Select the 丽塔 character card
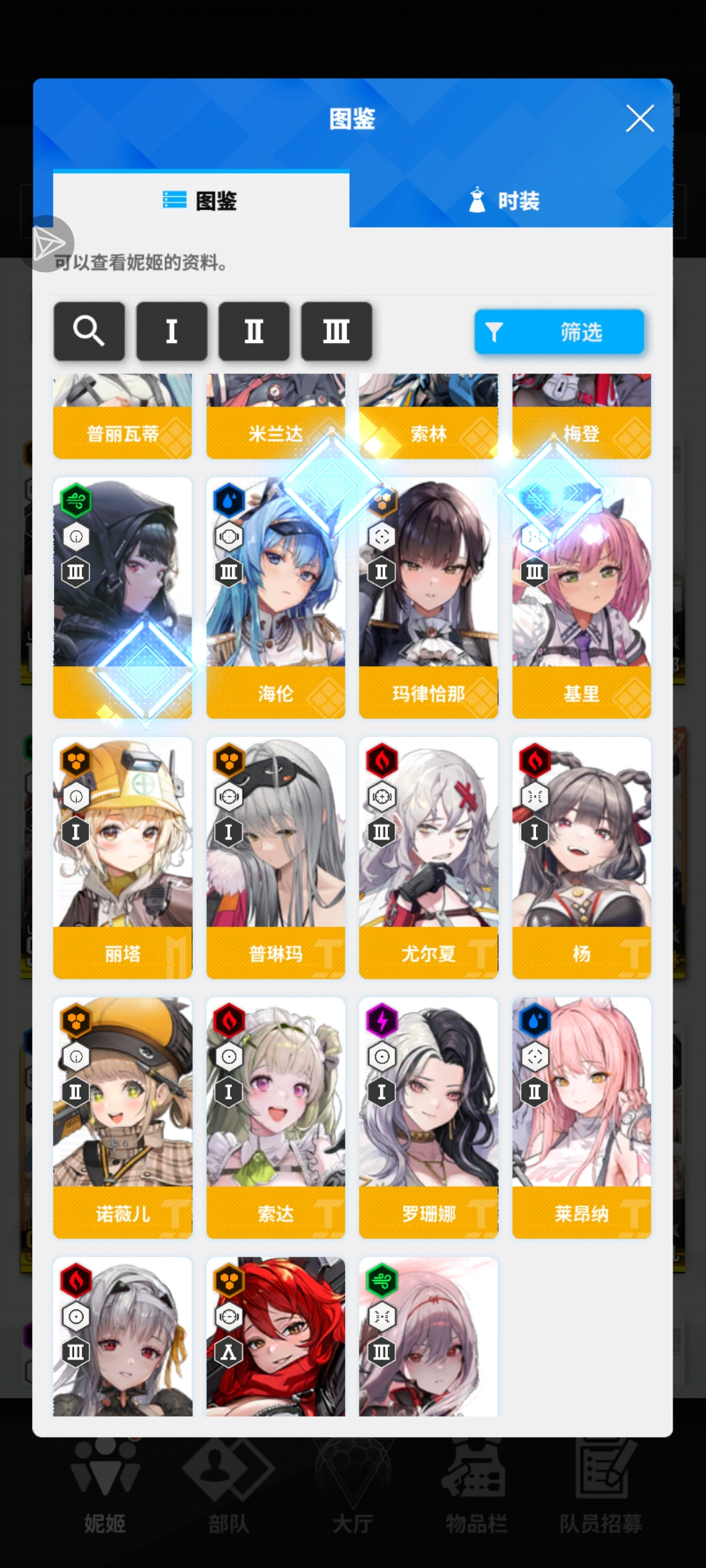 coord(122,857)
